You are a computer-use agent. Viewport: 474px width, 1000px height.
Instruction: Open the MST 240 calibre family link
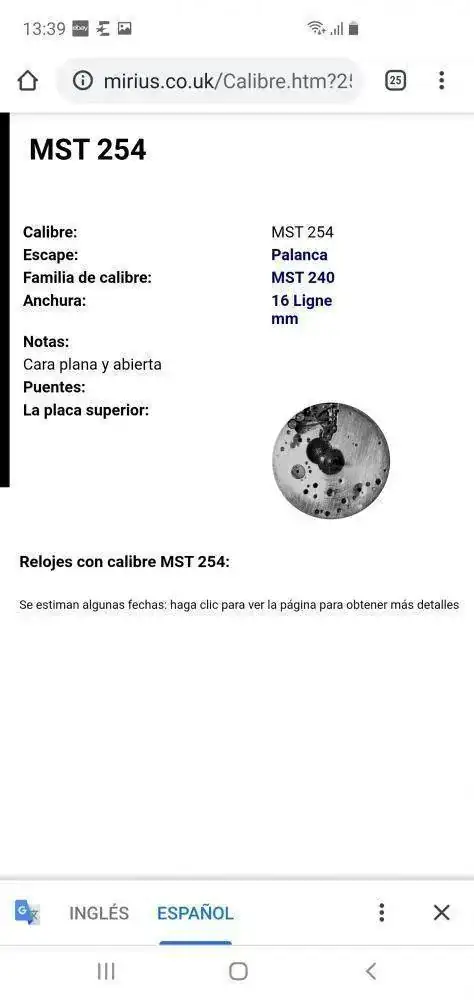303,278
